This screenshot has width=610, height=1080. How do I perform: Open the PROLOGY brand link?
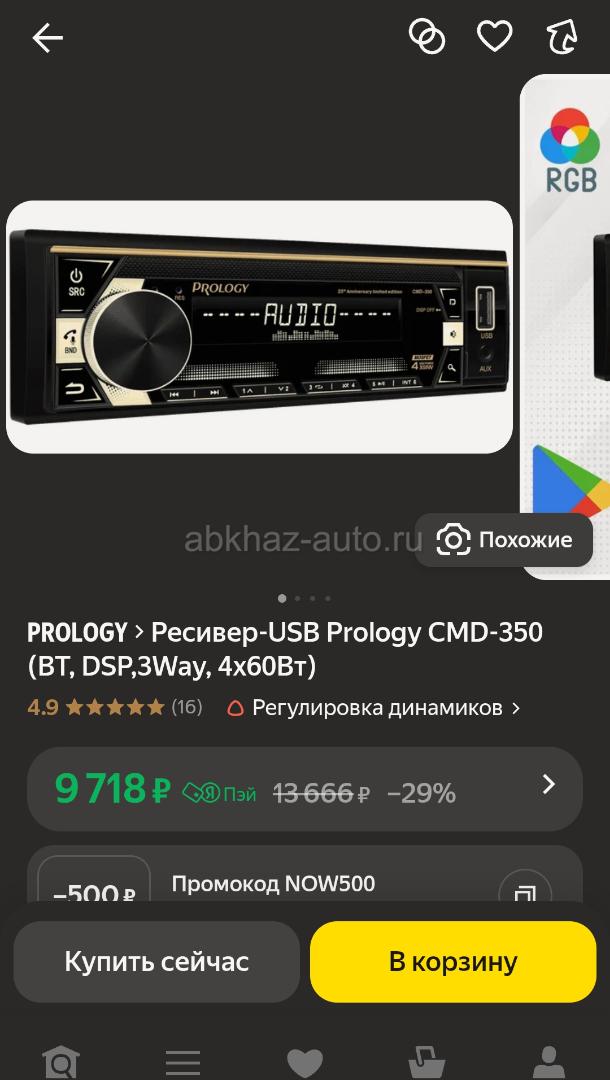[x=77, y=633]
